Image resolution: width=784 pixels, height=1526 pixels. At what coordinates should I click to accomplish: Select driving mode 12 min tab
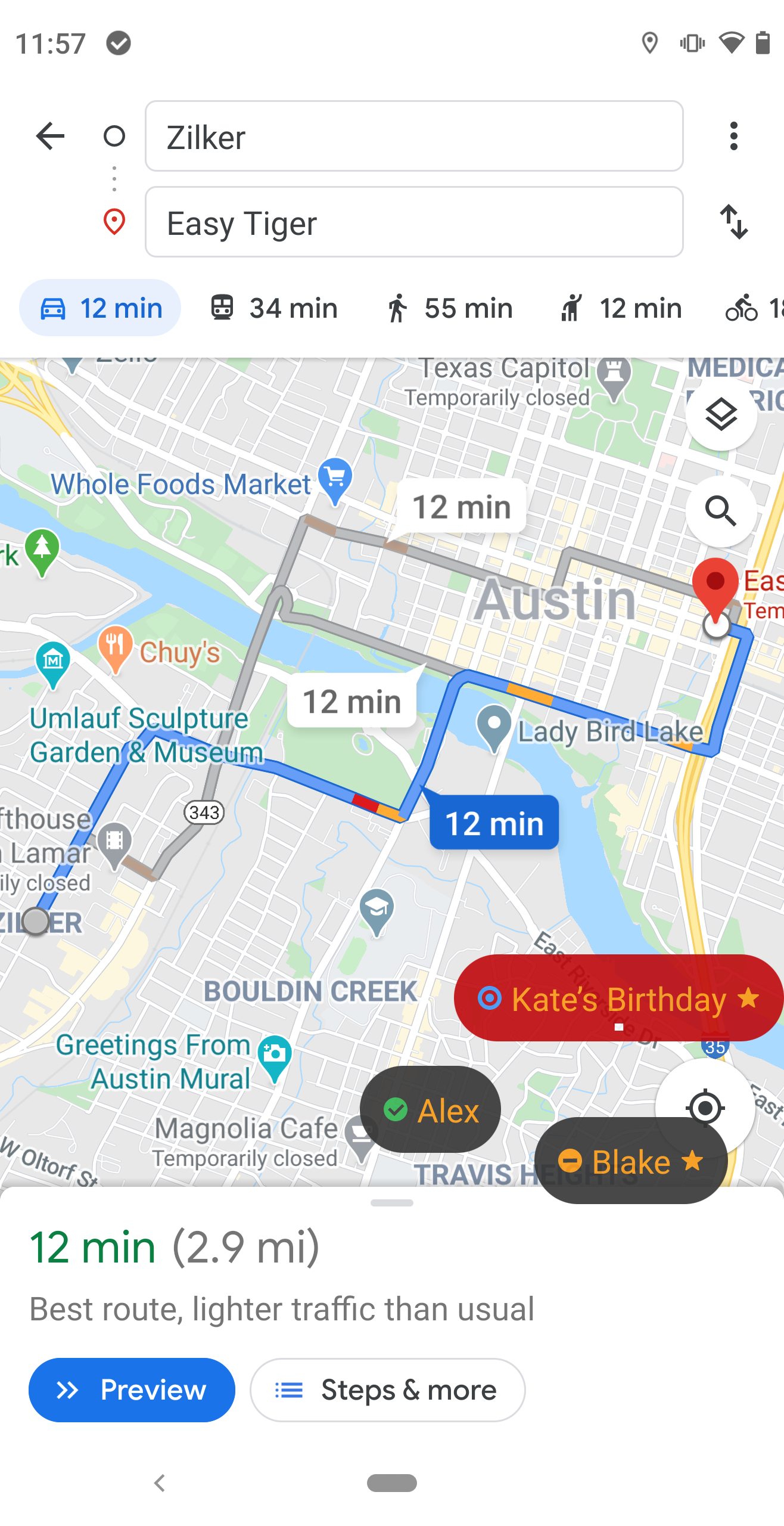point(100,308)
